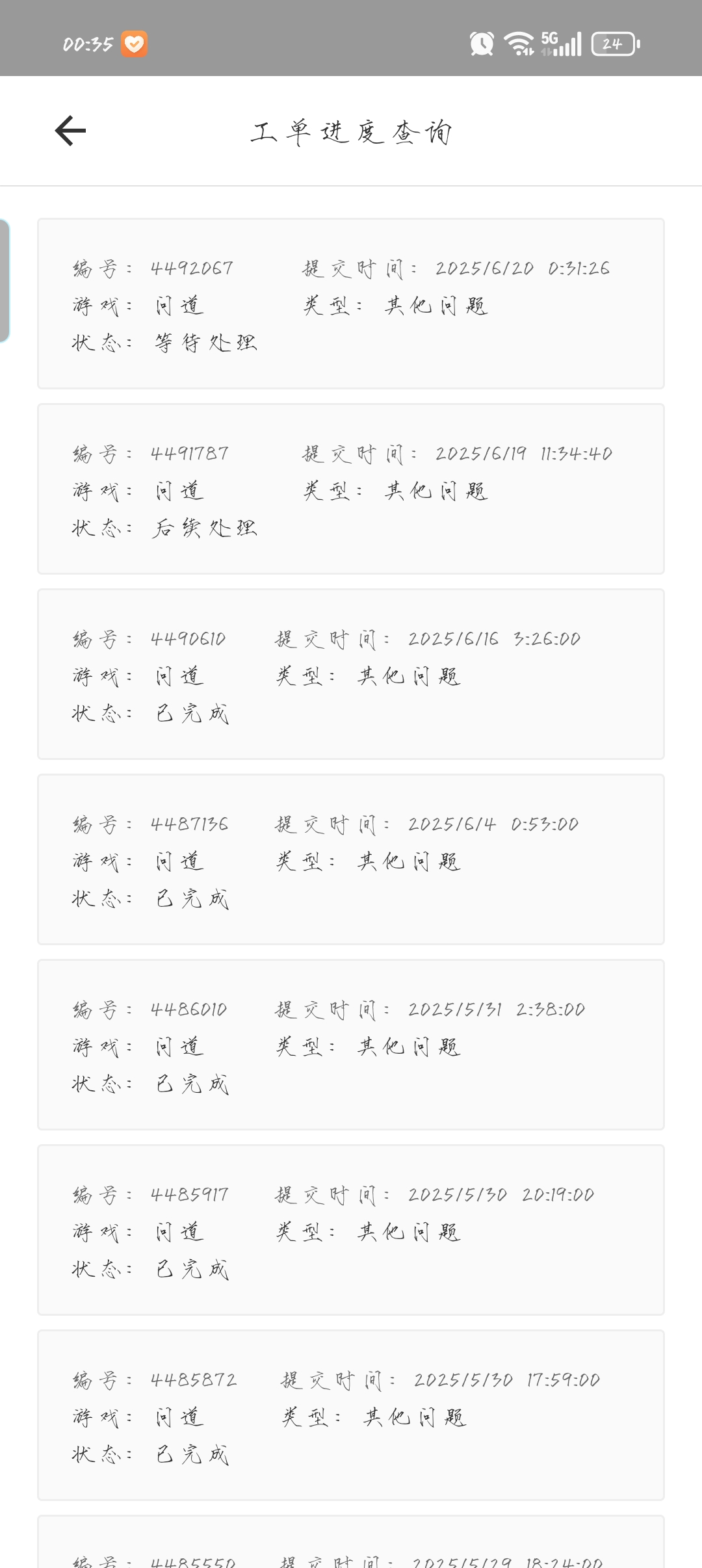Open ticket 4485872 submitted 2025/5/30
Image resolution: width=702 pixels, height=1568 pixels.
point(351,1415)
